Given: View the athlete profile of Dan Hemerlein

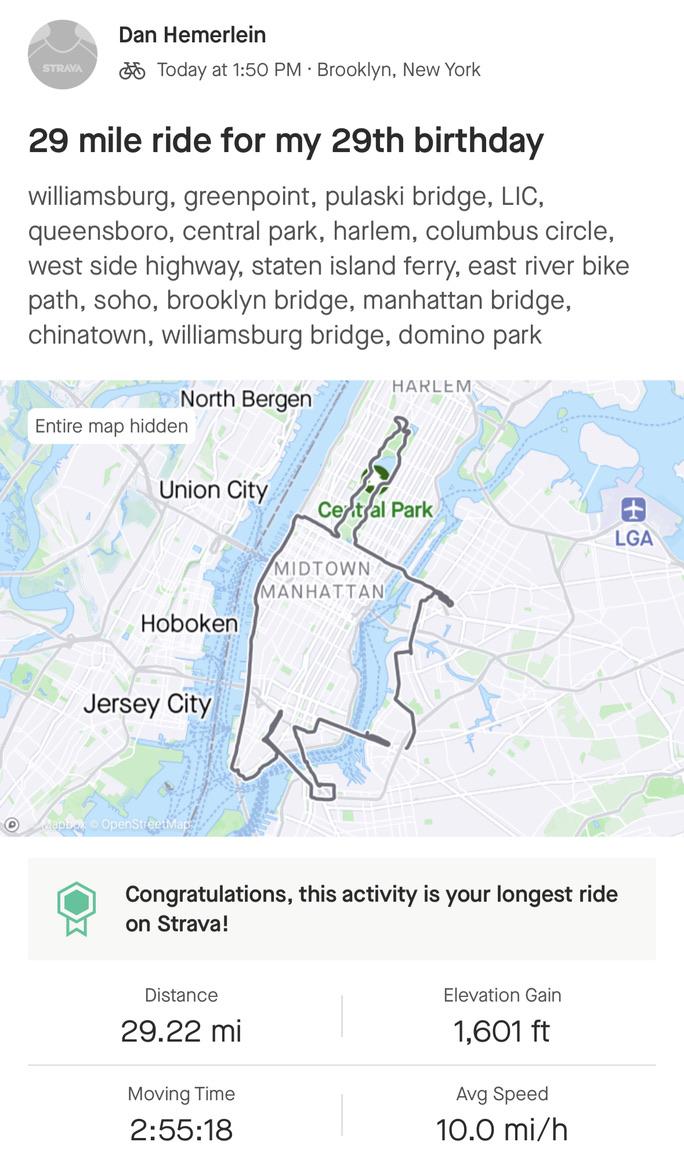Looking at the screenshot, I should click(192, 35).
